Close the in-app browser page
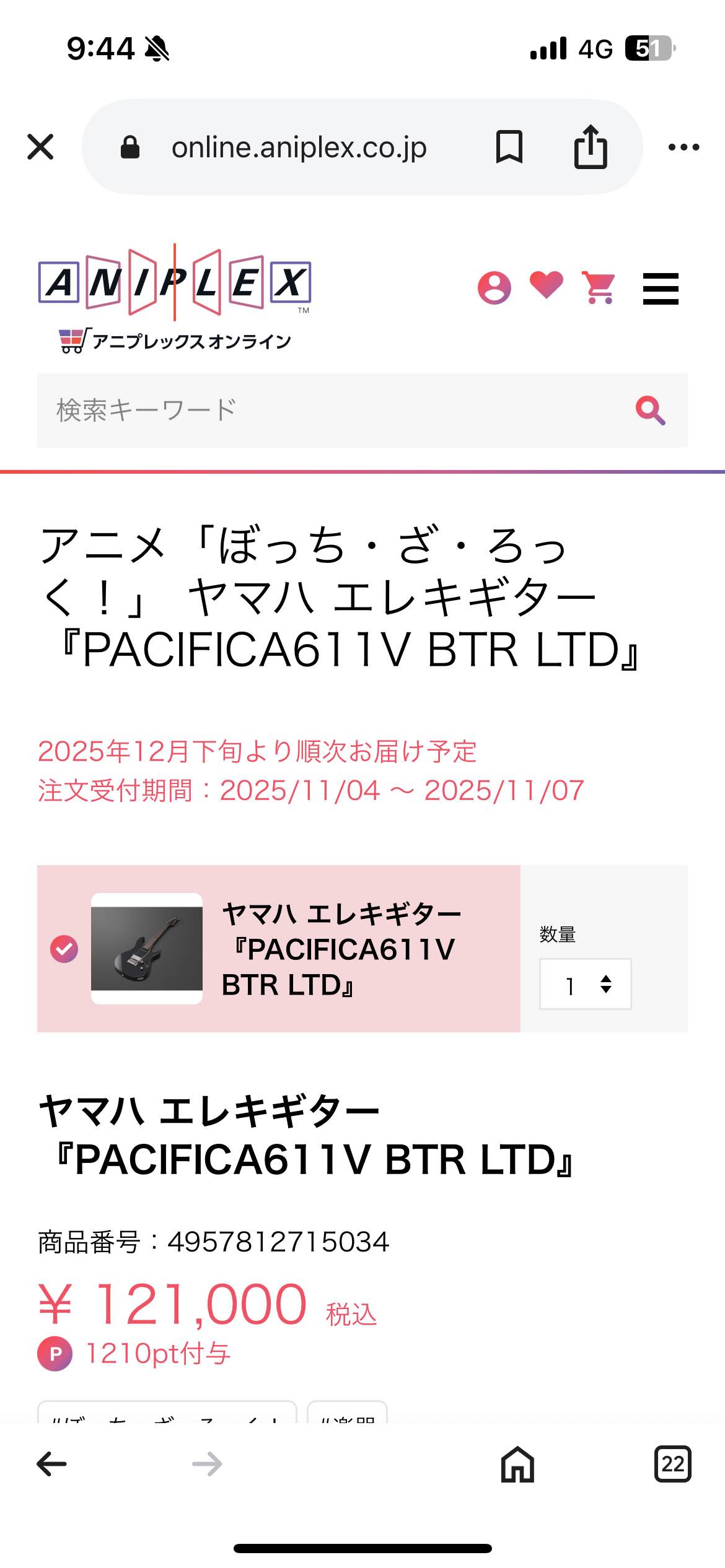725x1568 pixels. coord(41,147)
